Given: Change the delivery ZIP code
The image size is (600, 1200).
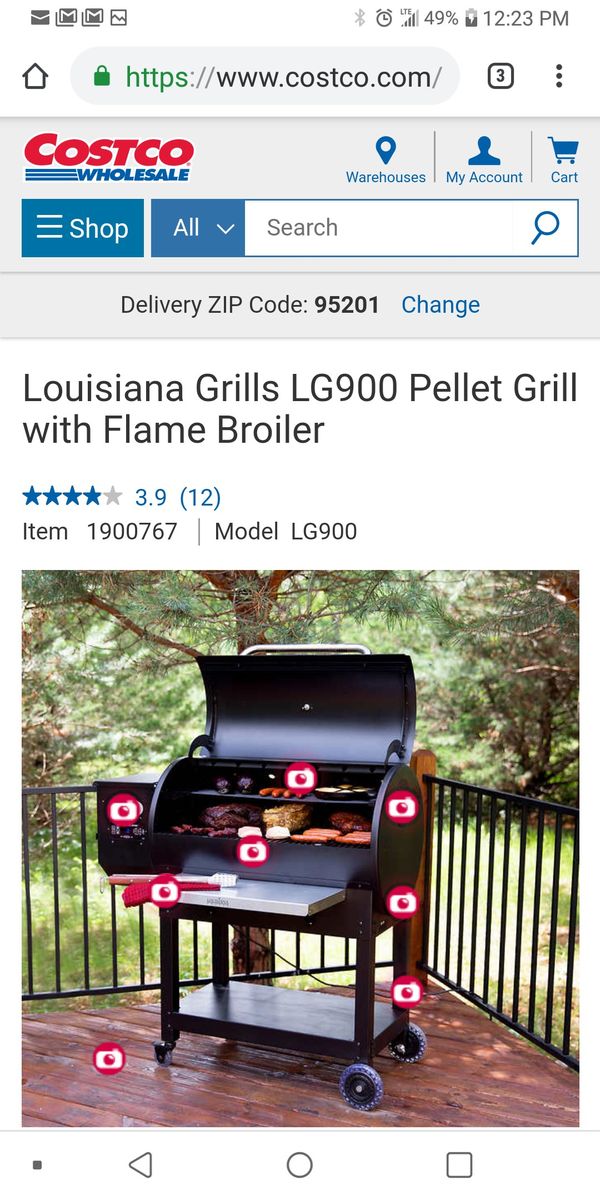Looking at the screenshot, I should pos(440,305).
